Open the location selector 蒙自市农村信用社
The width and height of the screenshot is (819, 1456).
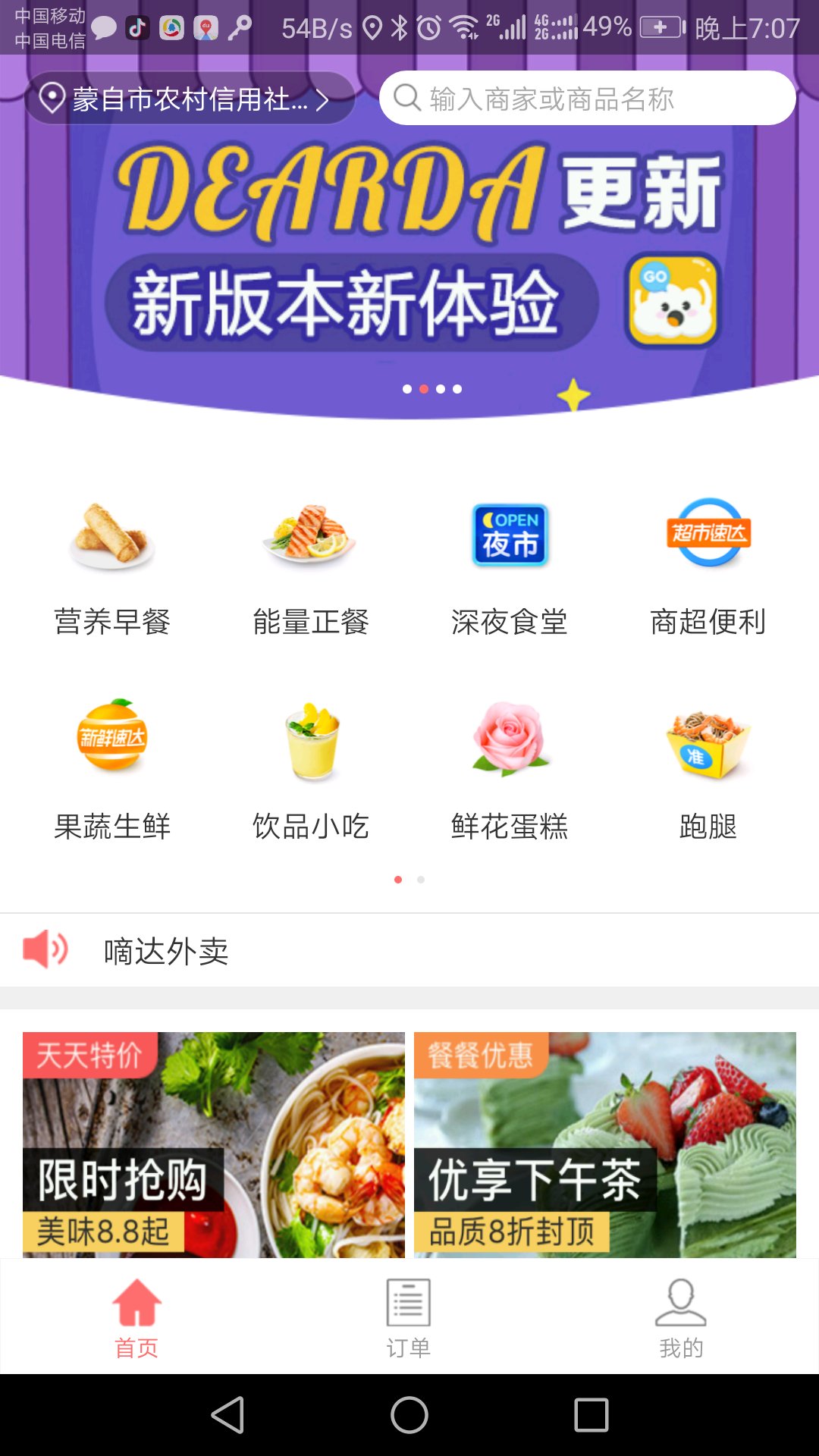click(x=190, y=99)
